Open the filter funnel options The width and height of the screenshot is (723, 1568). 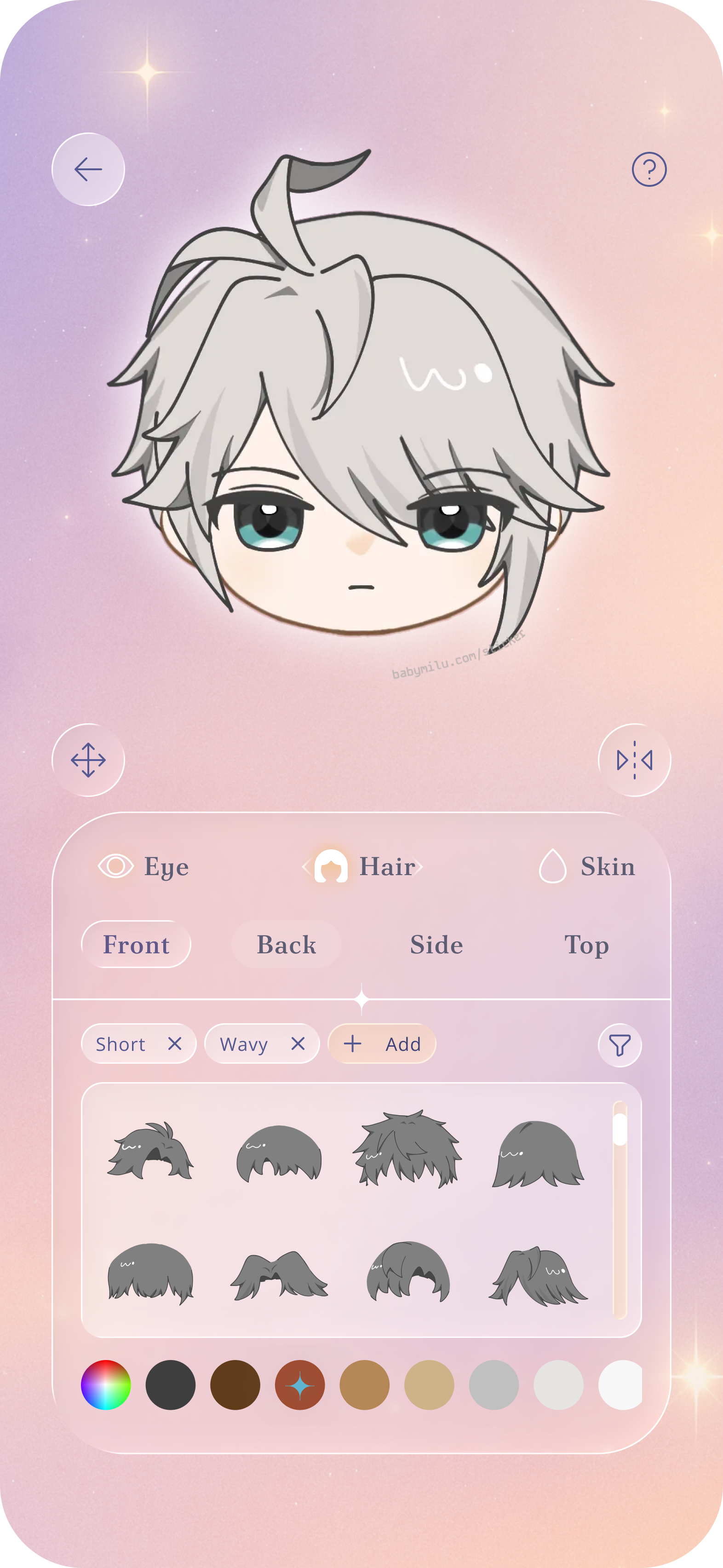pos(620,1045)
